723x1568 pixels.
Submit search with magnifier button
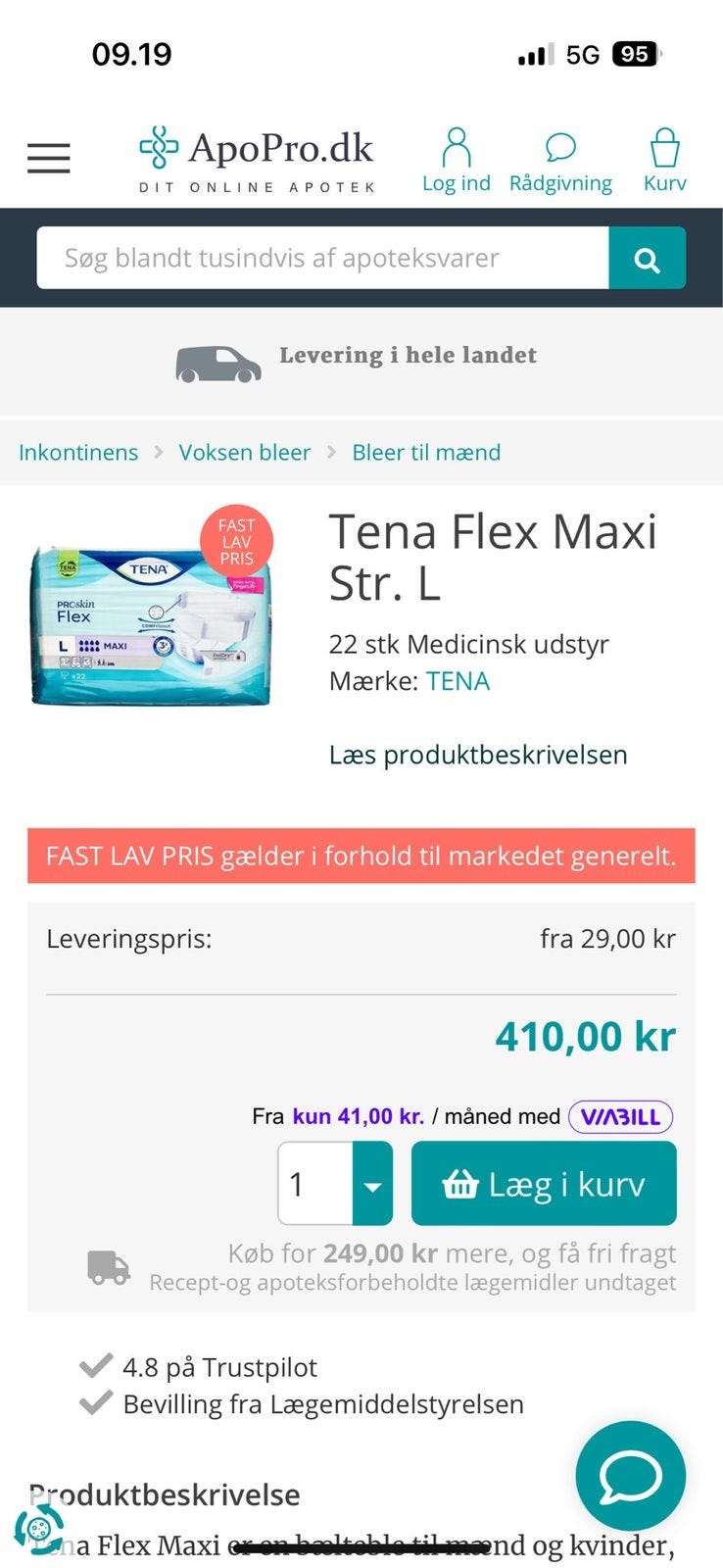click(x=647, y=259)
